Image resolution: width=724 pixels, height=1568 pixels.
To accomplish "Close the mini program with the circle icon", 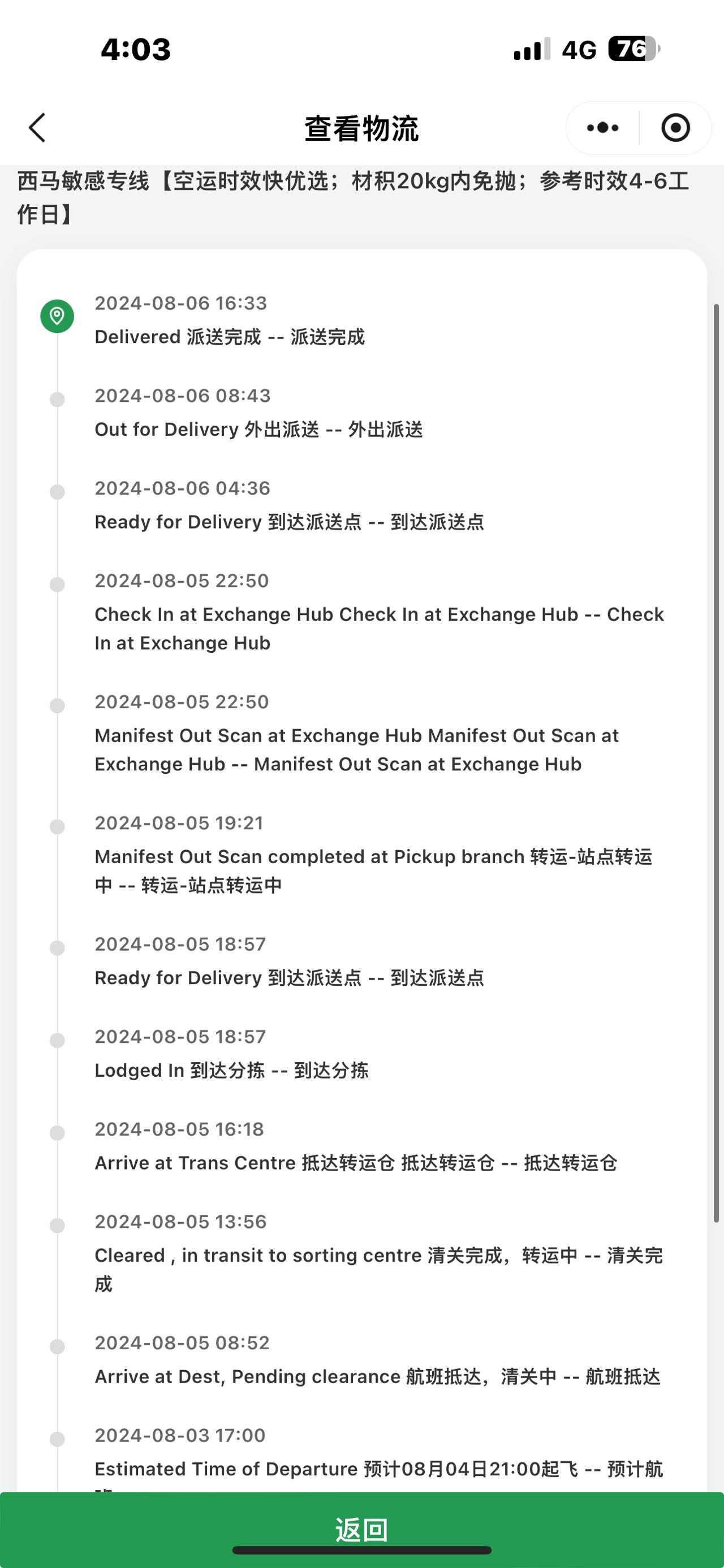I will [x=675, y=128].
